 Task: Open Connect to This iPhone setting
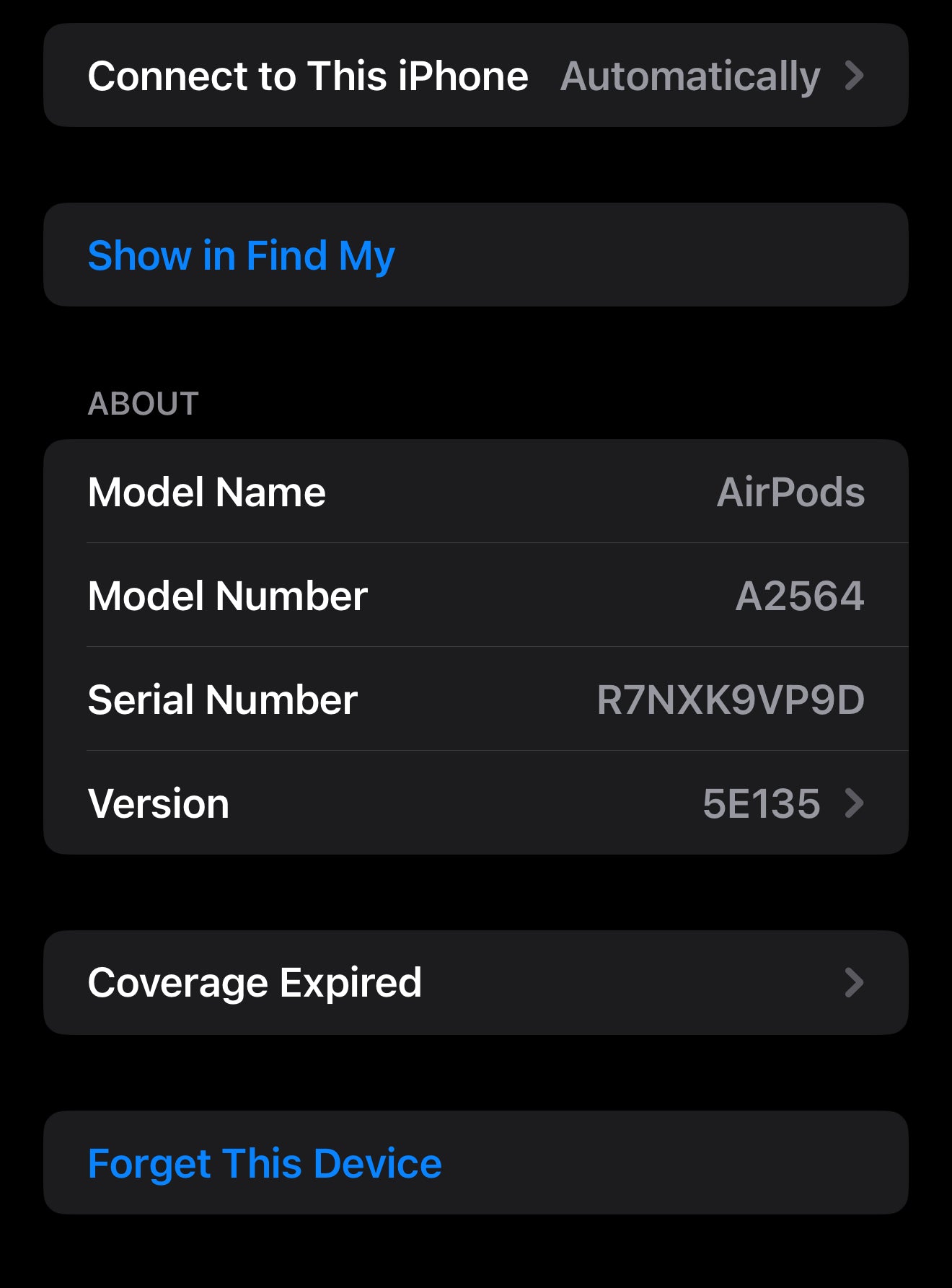(475, 76)
